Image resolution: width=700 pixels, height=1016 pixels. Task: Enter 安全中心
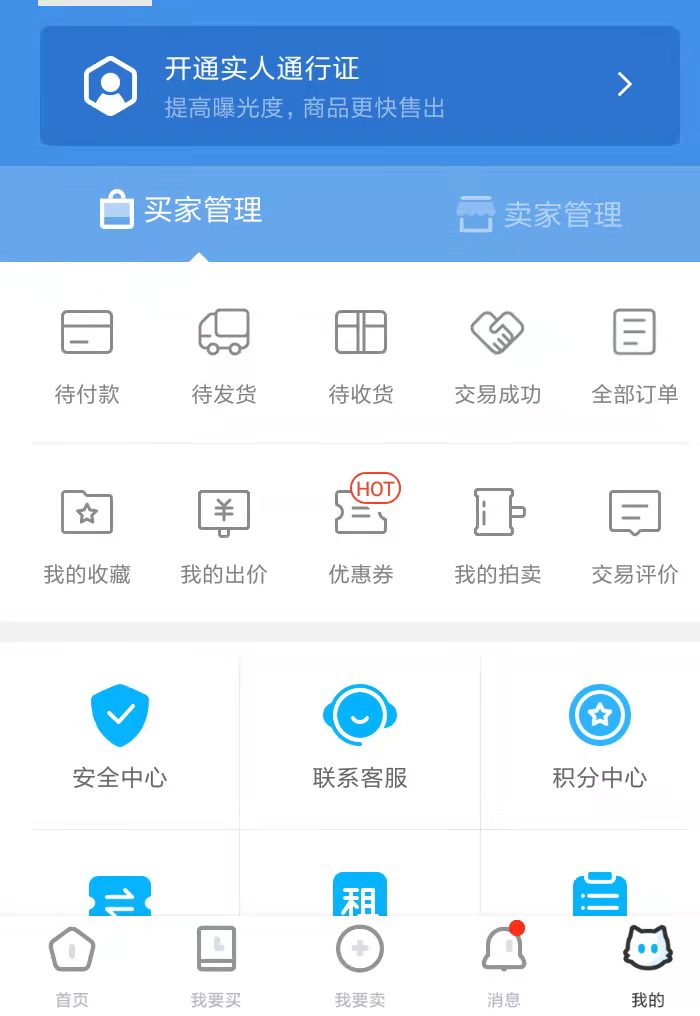[x=120, y=736]
